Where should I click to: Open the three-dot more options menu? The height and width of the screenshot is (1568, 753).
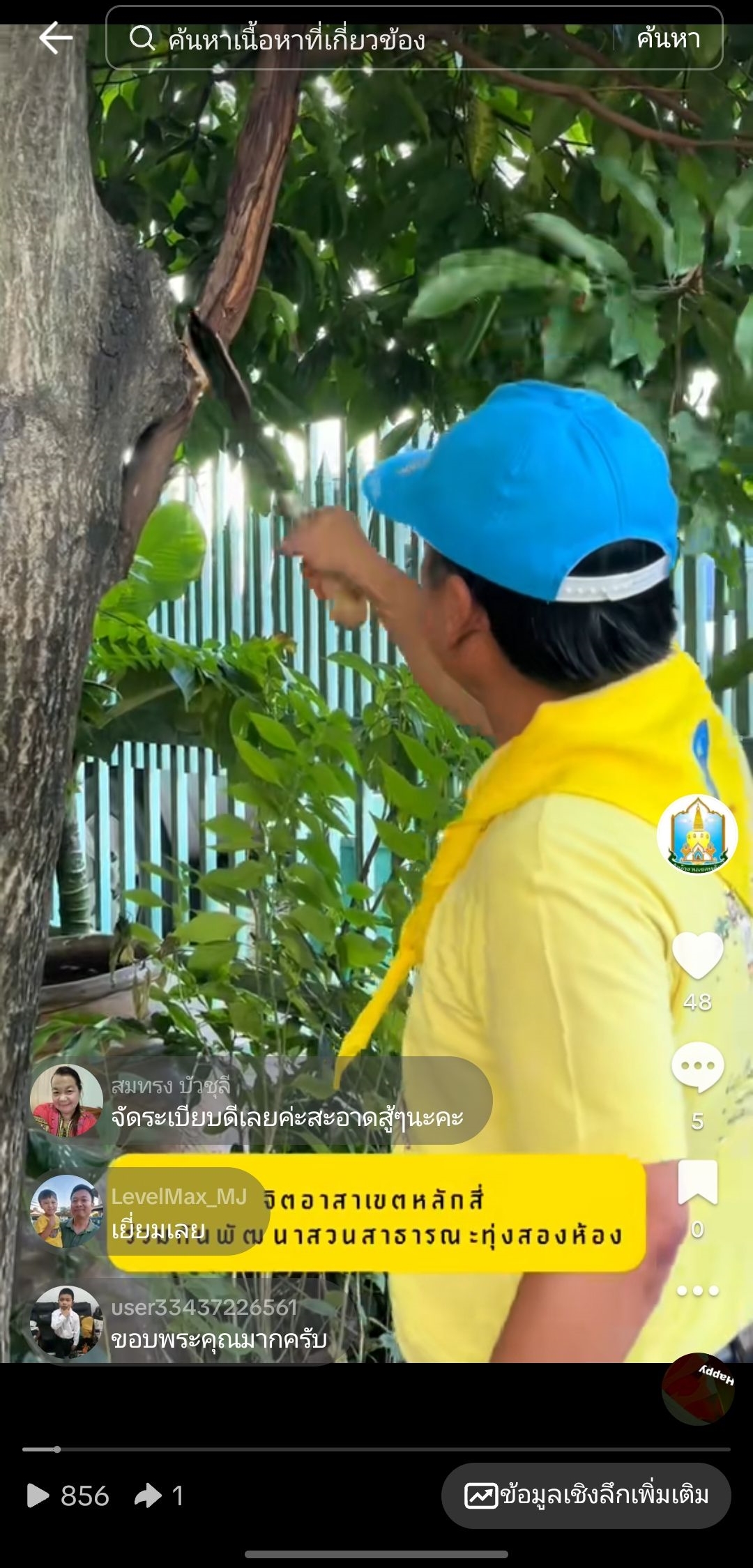point(697,1291)
